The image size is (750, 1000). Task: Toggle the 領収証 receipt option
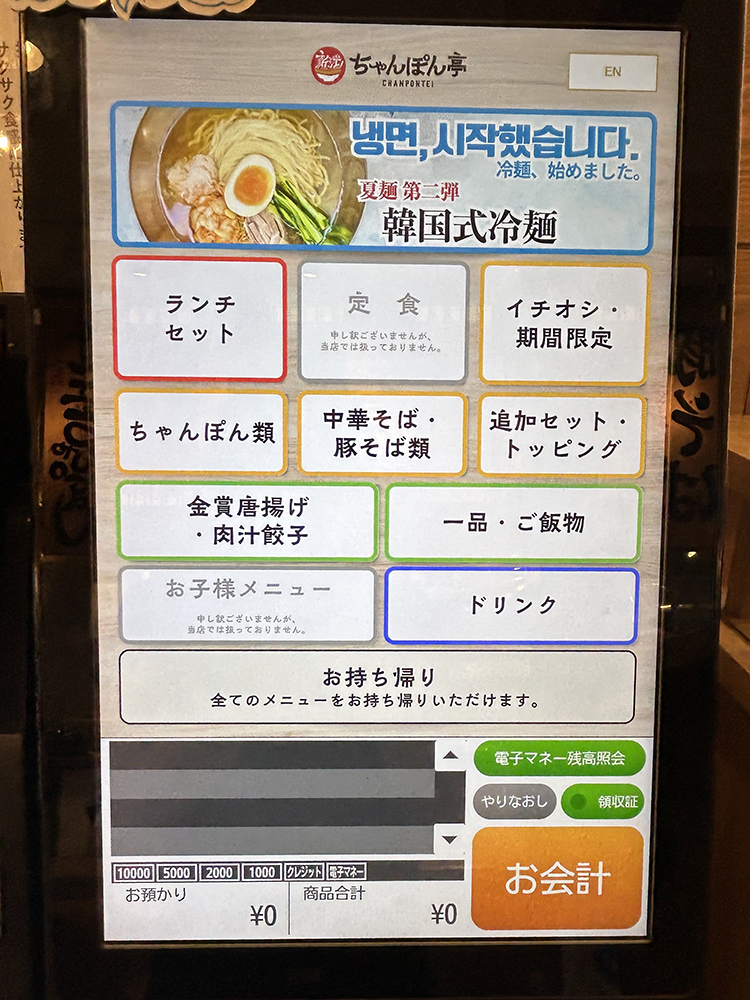pyautogui.click(x=603, y=801)
